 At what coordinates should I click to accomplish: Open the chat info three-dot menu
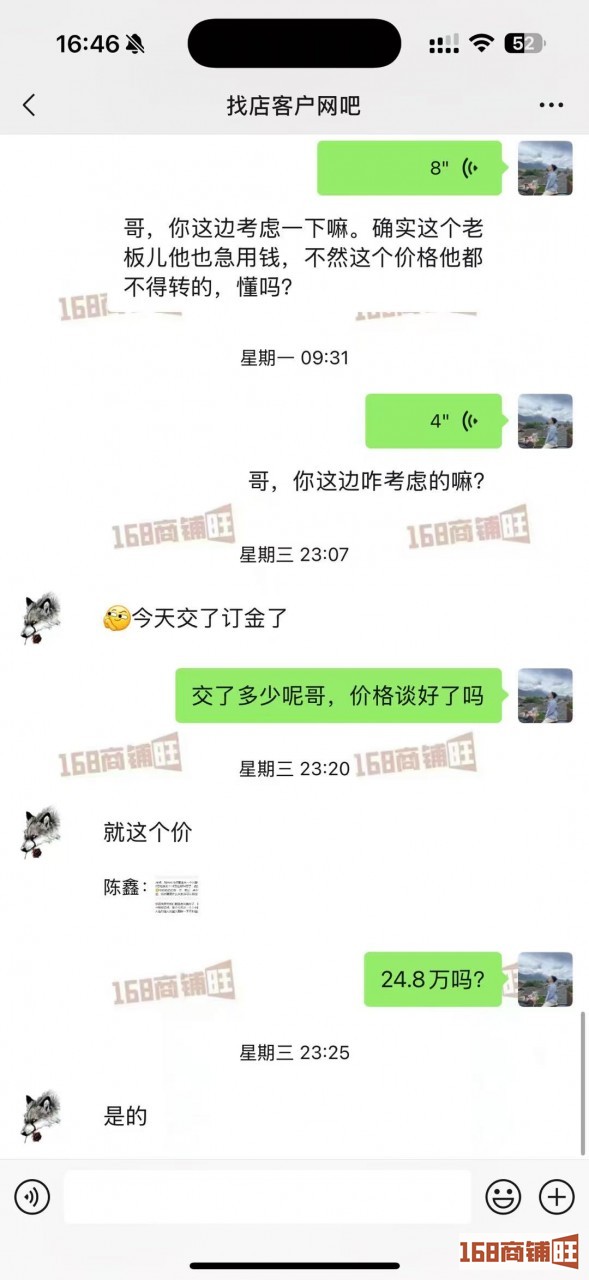(x=551, y=105)
